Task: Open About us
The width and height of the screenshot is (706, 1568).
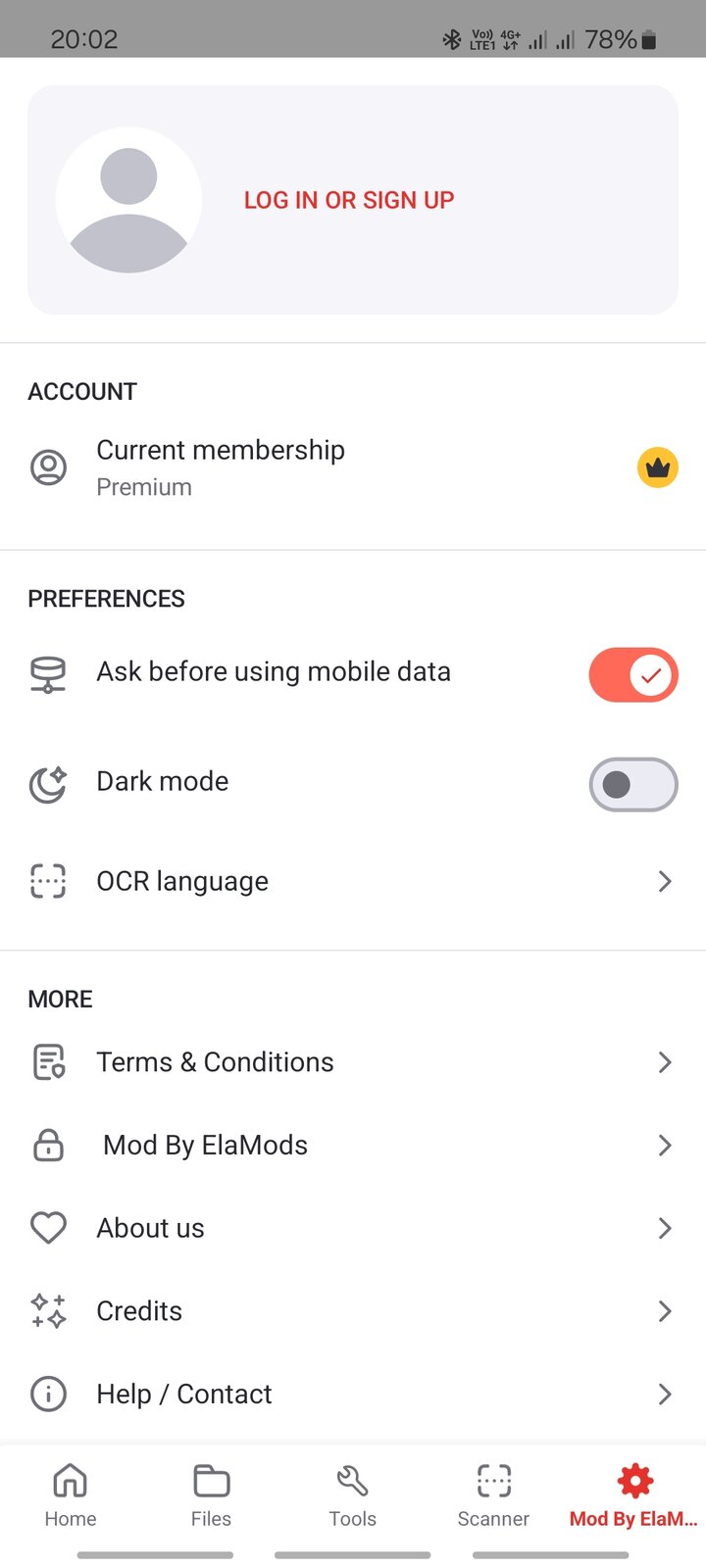Action: (353, 1228)
